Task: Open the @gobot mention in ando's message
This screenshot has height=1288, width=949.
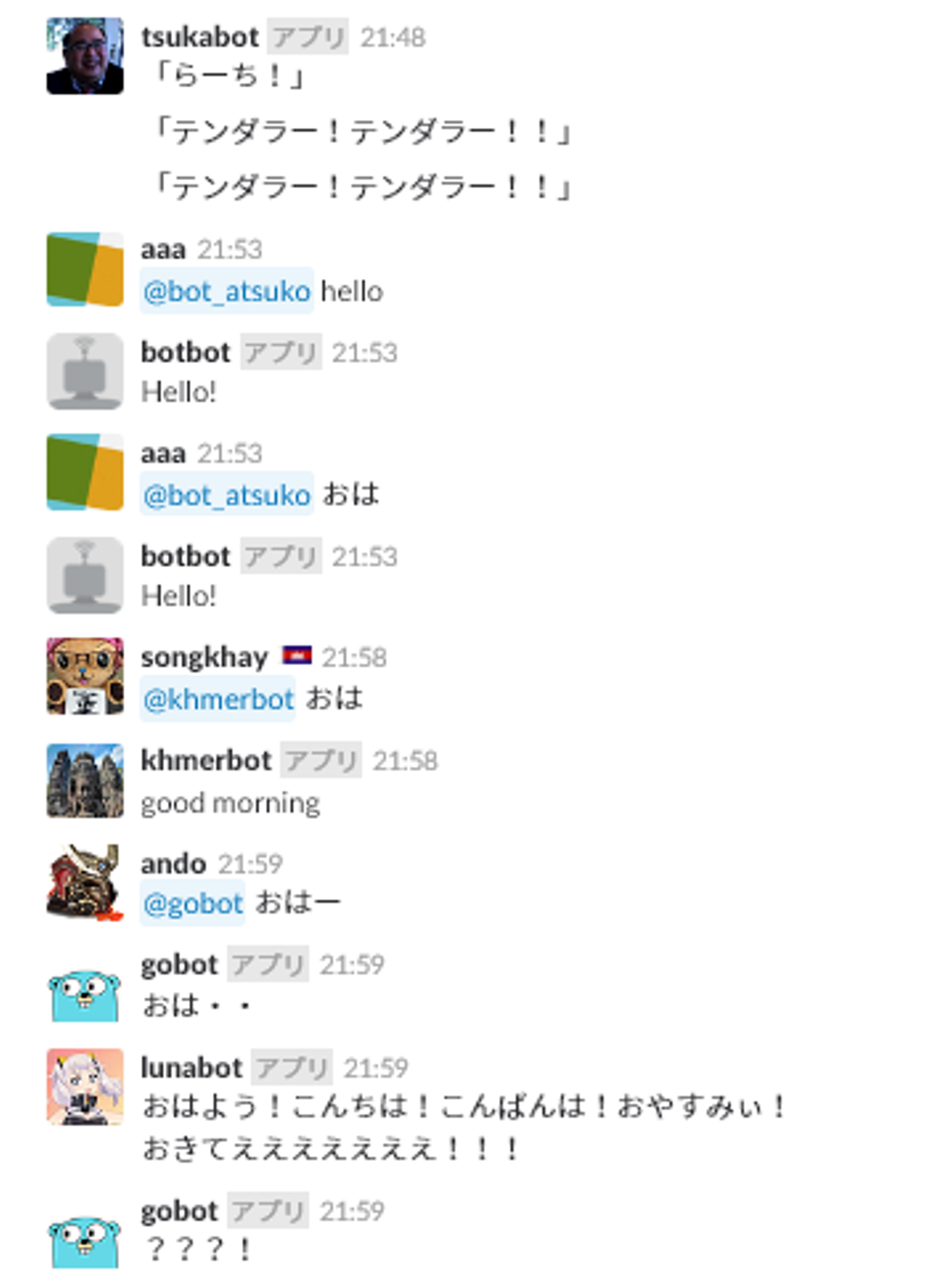Action: [192, 903]
